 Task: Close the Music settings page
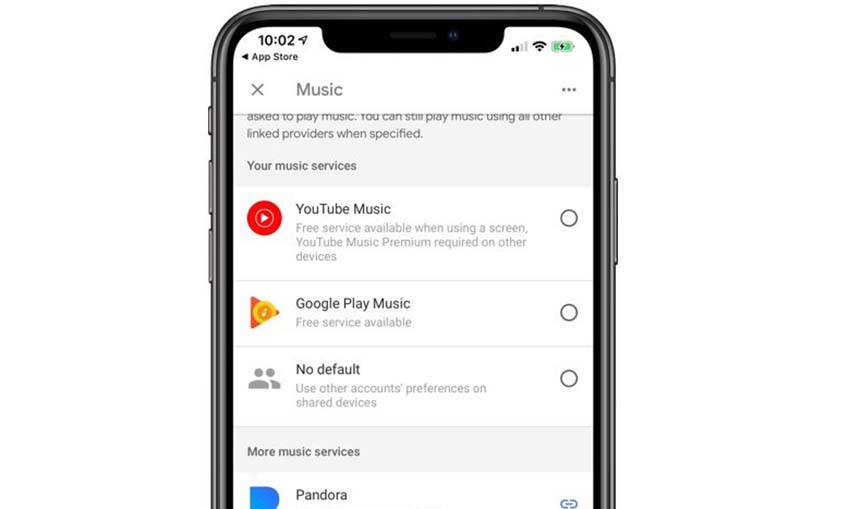click(257, 90)
